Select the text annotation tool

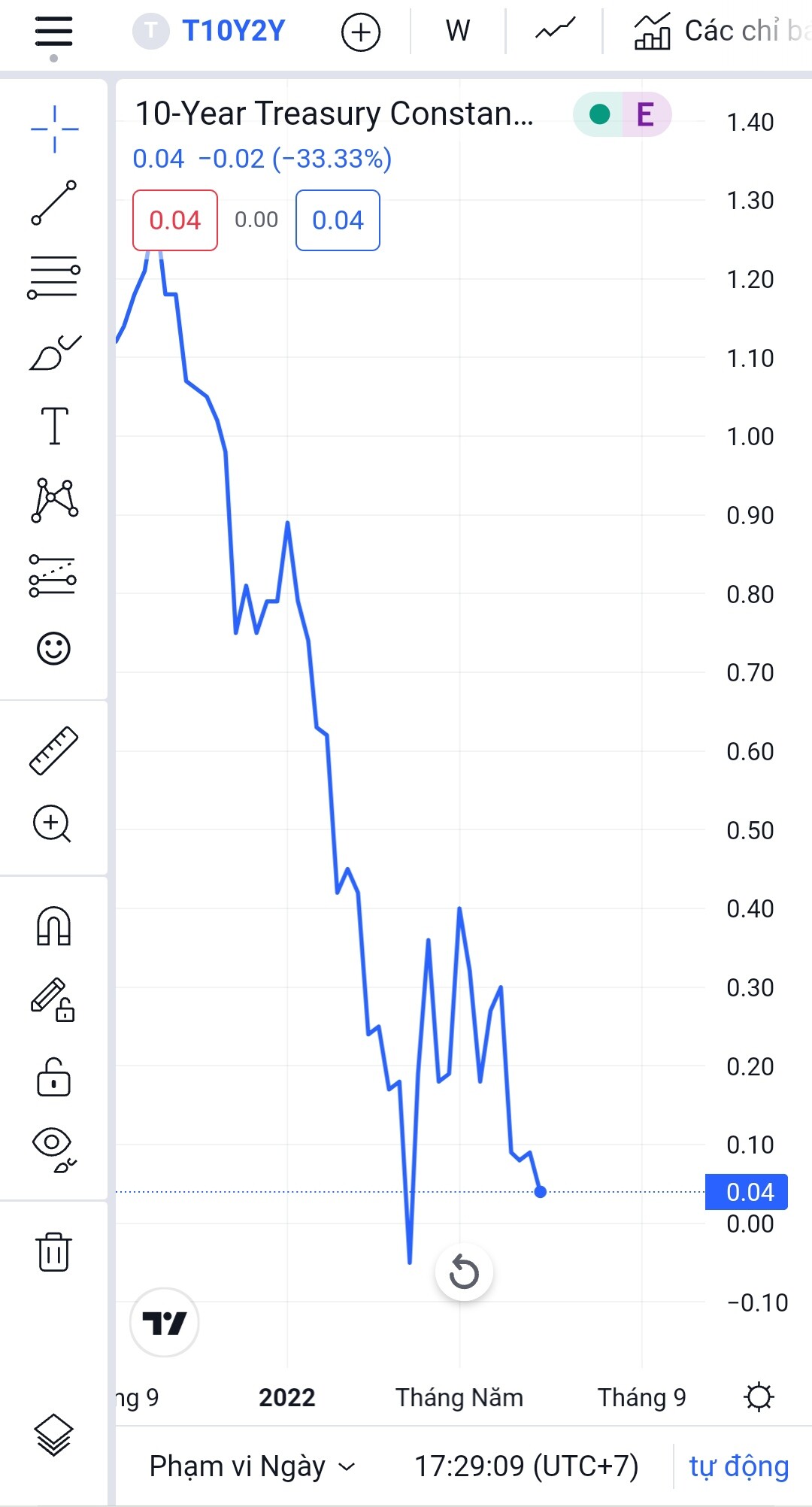click(x=54, y=426)
